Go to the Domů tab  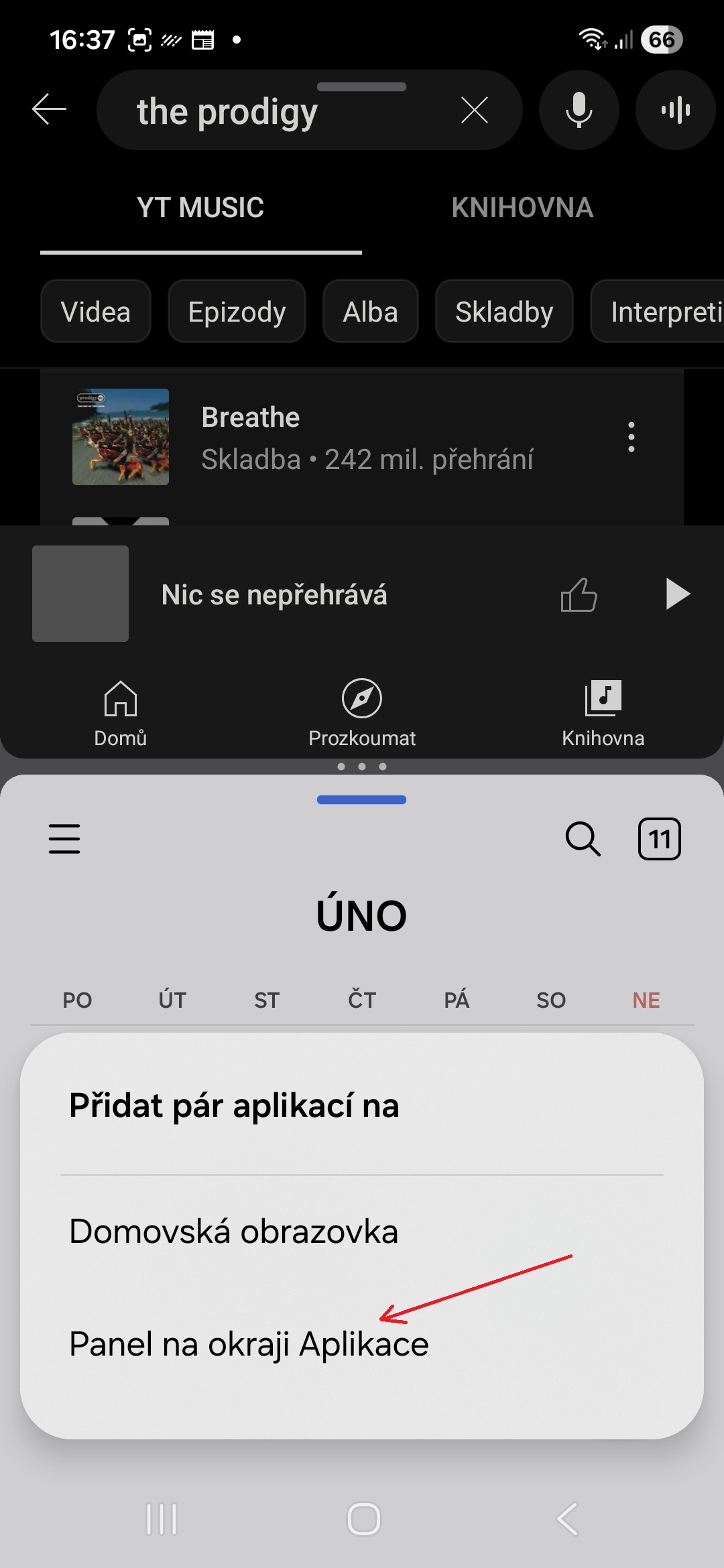[121, 713]
